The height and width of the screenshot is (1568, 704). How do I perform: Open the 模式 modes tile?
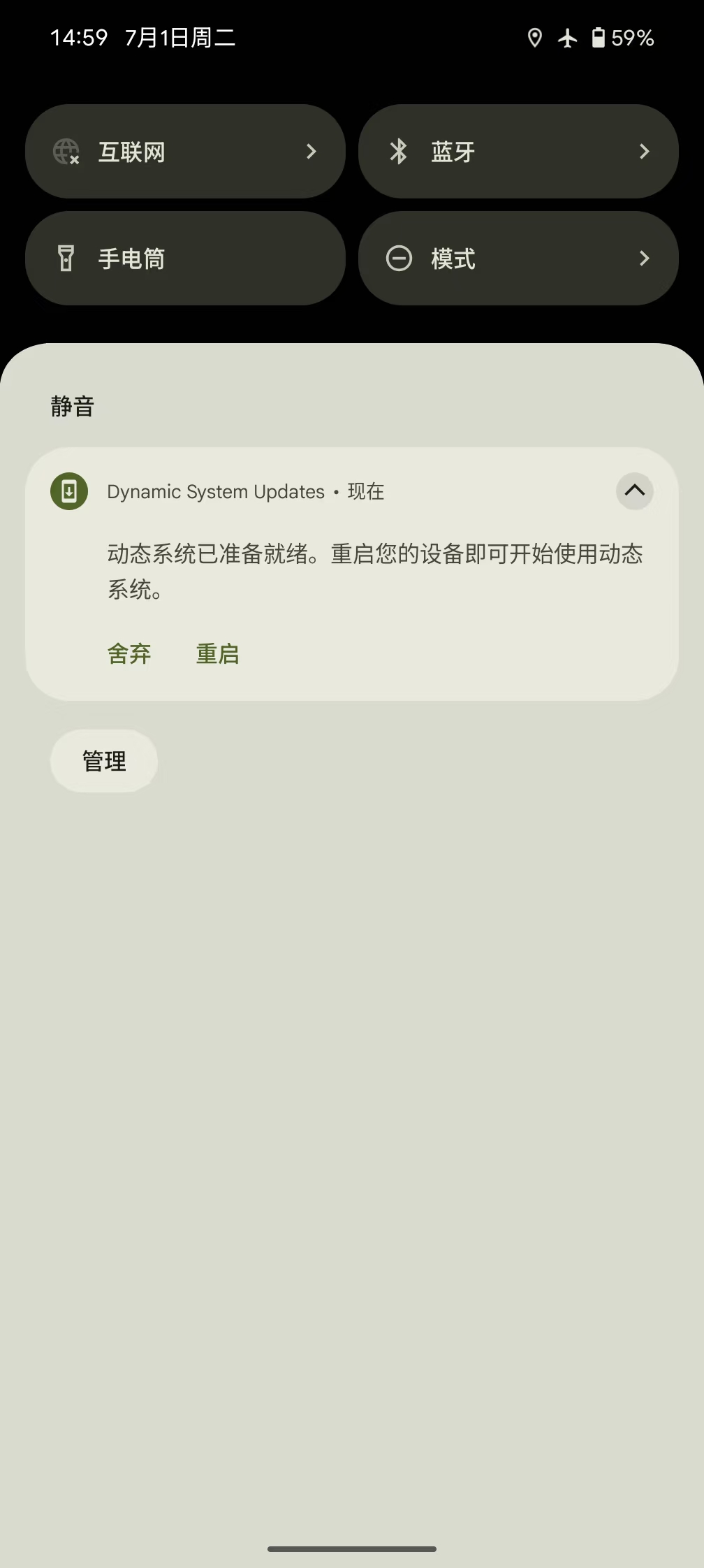(518, 259)
